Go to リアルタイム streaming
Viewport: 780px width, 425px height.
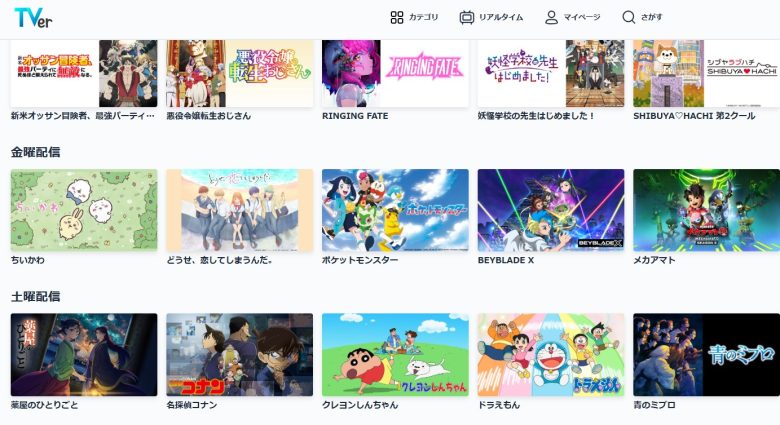(x=491, y=17)
